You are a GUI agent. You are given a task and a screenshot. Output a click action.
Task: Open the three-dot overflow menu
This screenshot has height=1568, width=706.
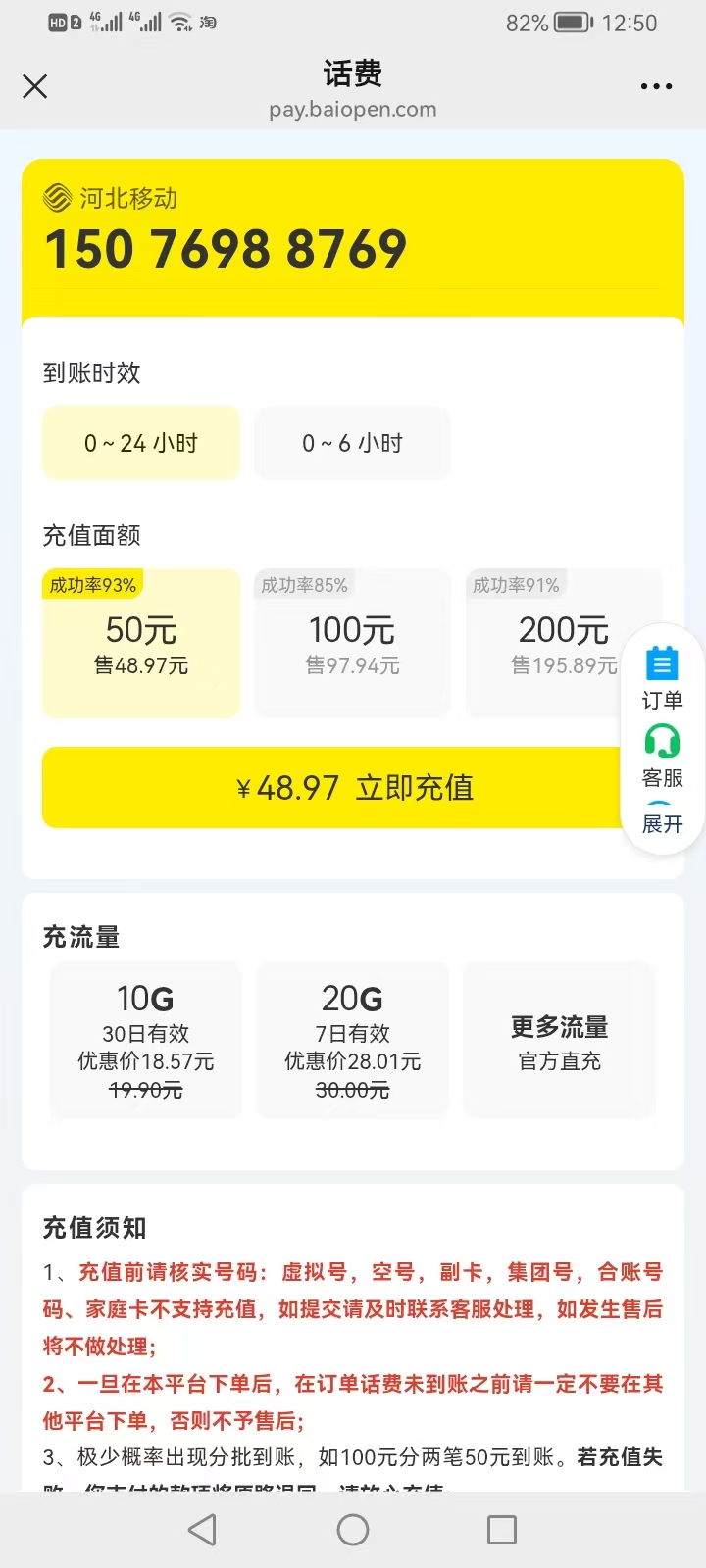656,87
